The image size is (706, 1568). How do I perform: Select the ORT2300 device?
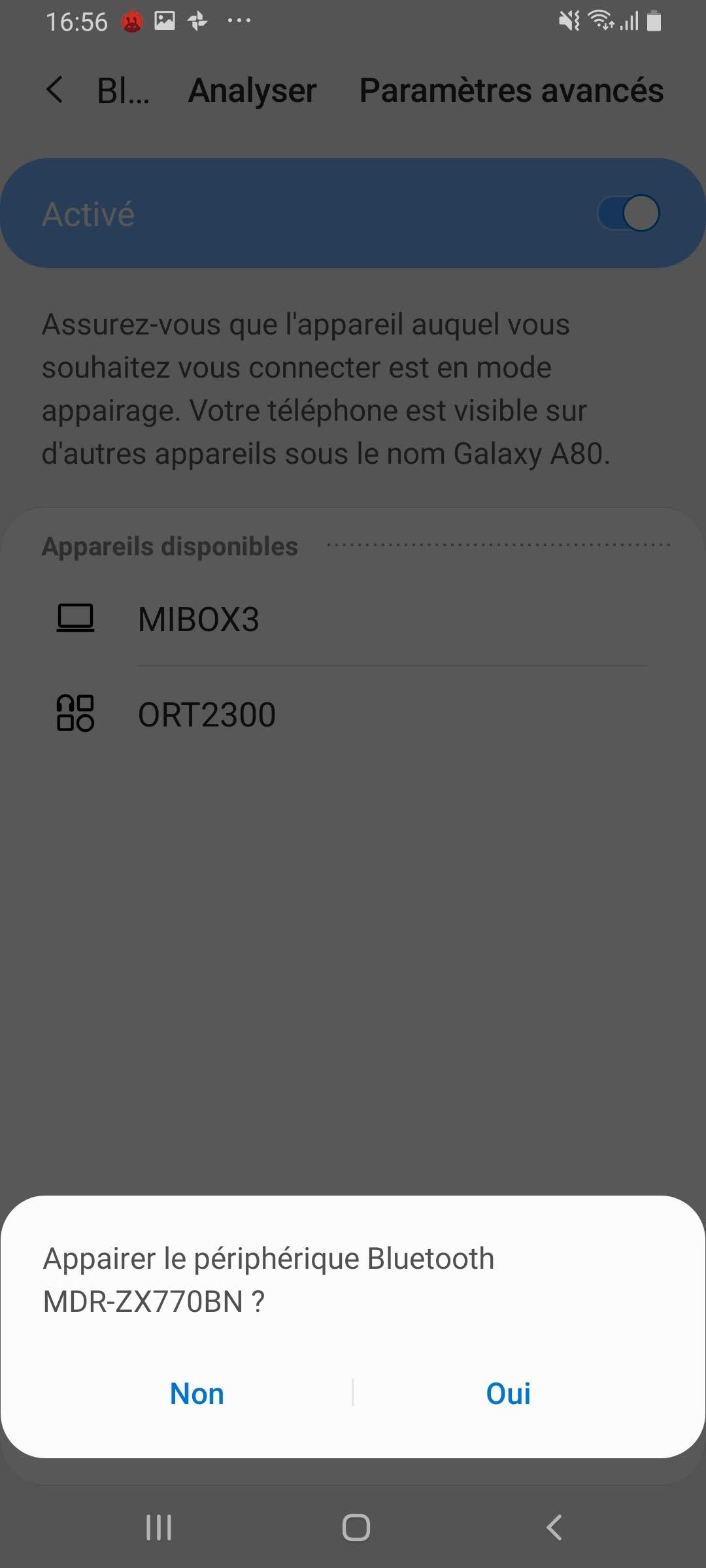[353, 714]
